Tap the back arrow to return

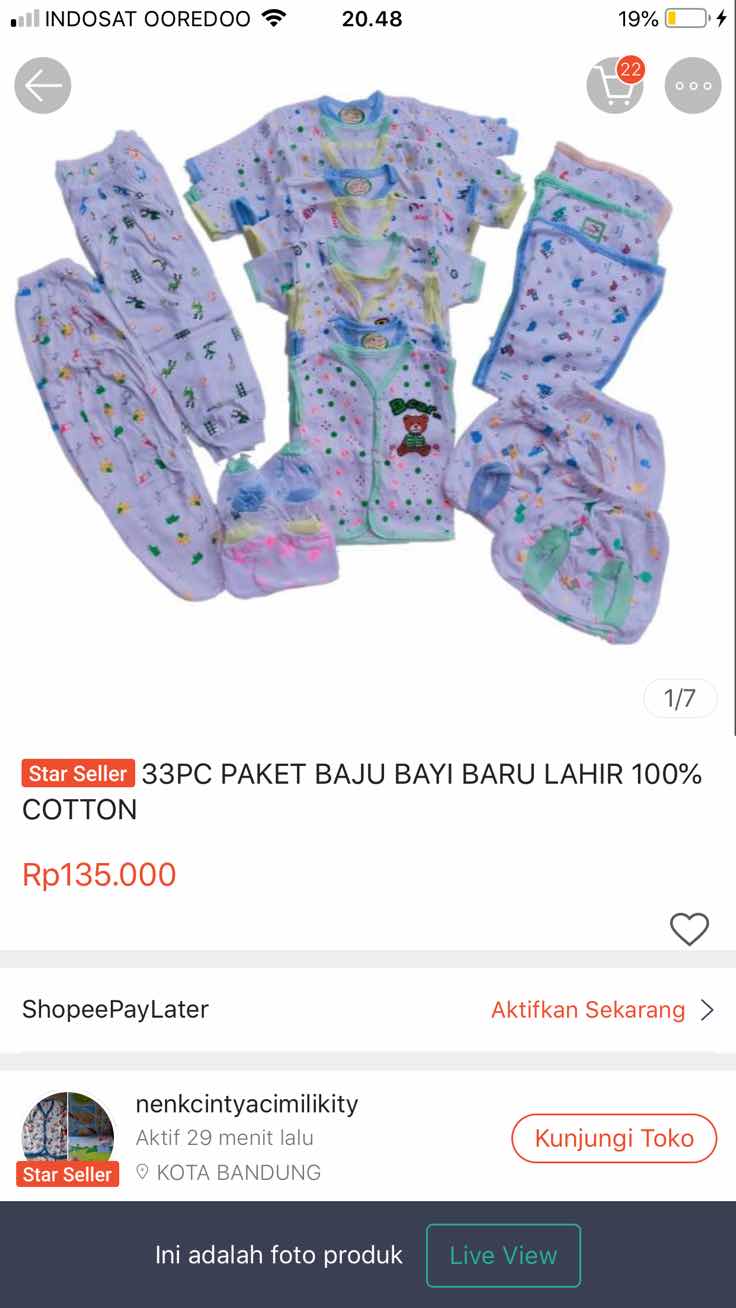(42, 85)
